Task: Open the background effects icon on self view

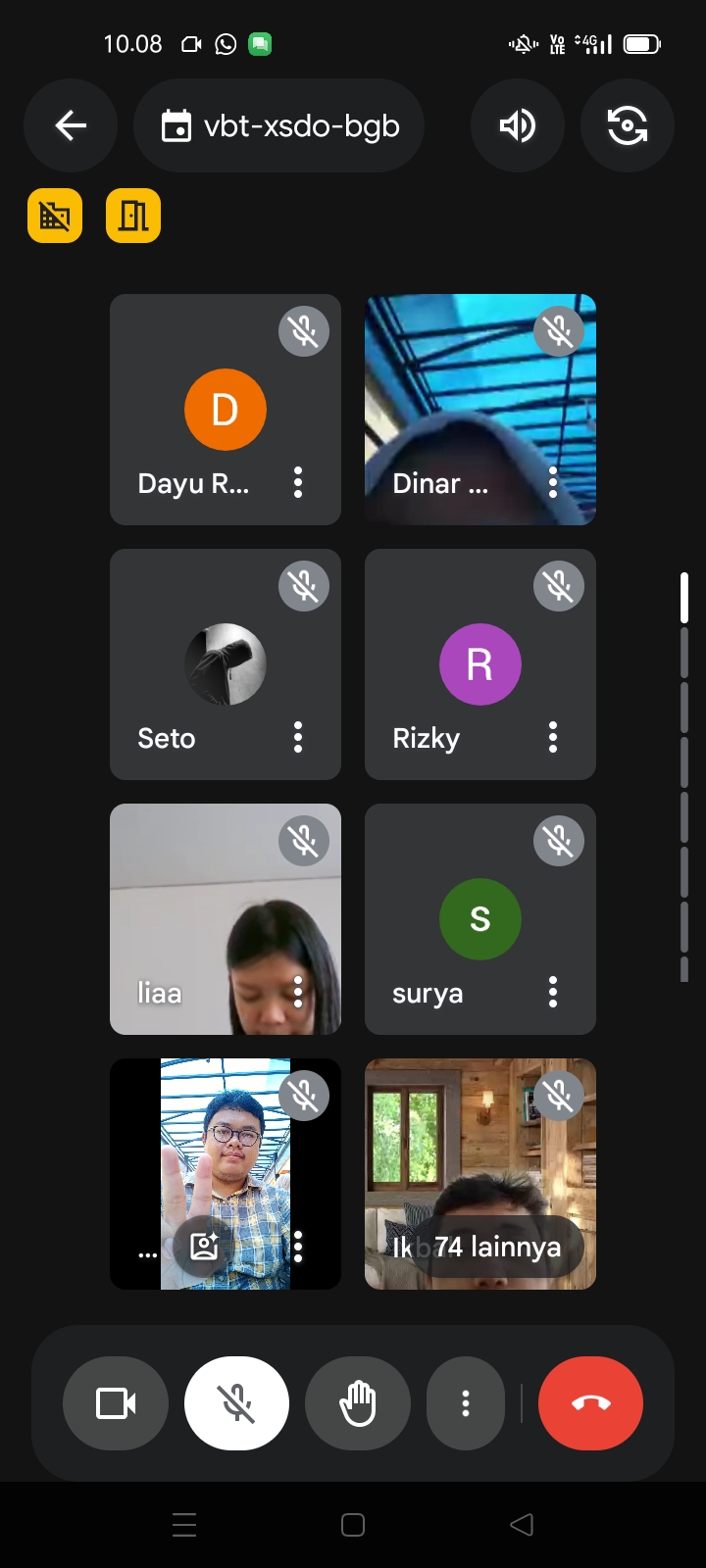Action: click(x=204, y=1246)
